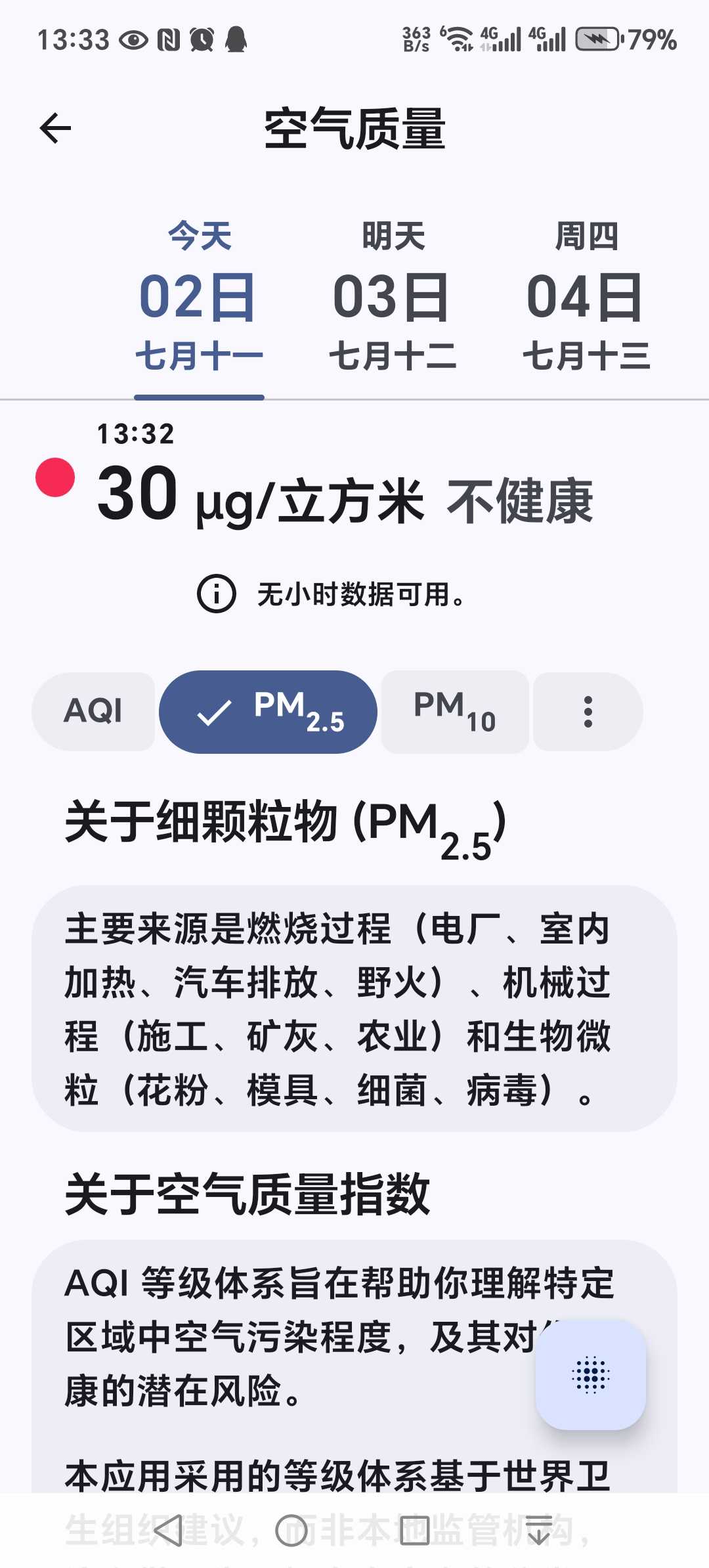The width and height of the screenshot is (709, 1568).
Task: Open the more pollutants three-dot chip
Action: pos(588,711)
